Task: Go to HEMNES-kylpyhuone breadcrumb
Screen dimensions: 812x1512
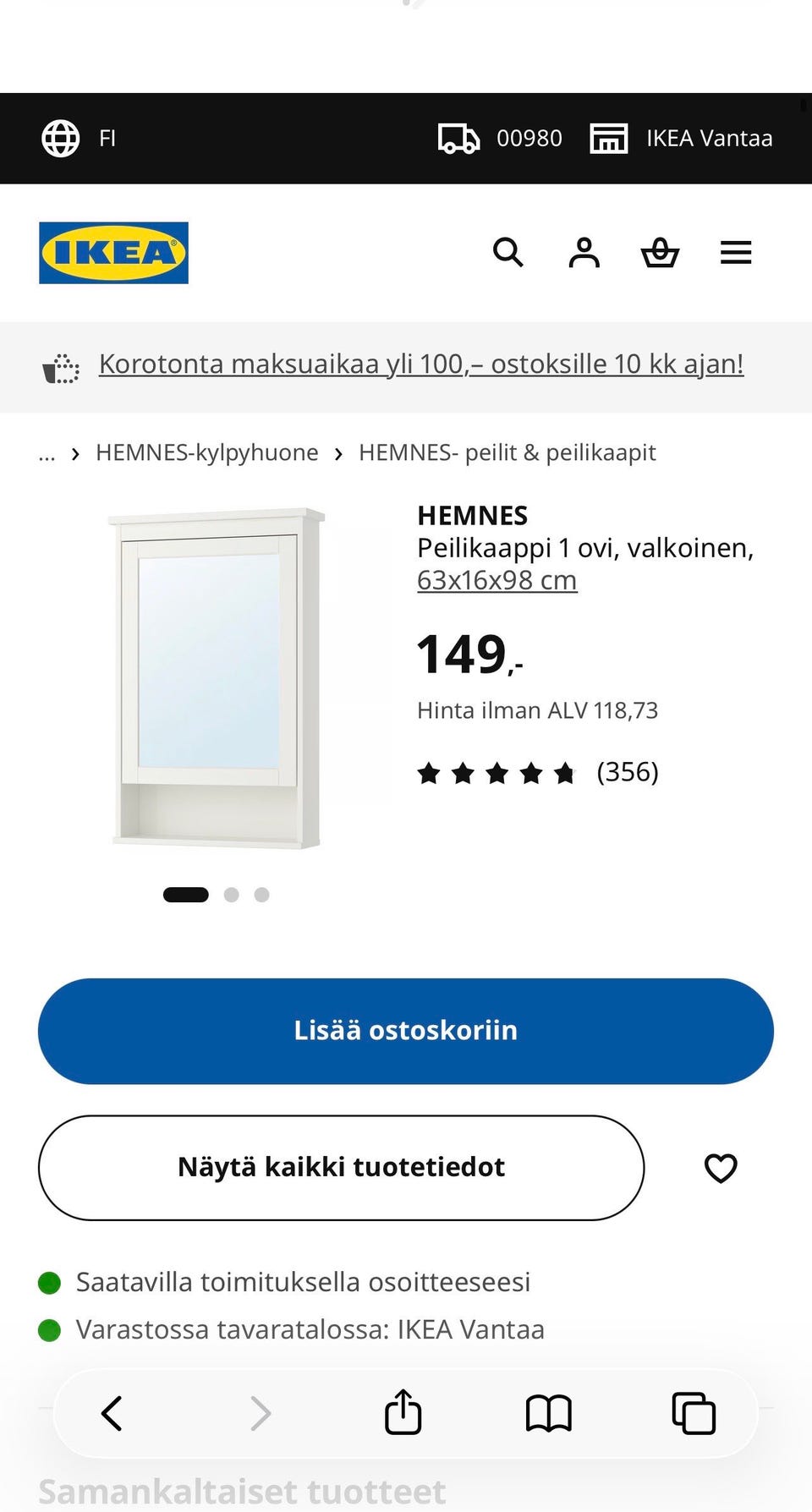Action: [207, 452]
